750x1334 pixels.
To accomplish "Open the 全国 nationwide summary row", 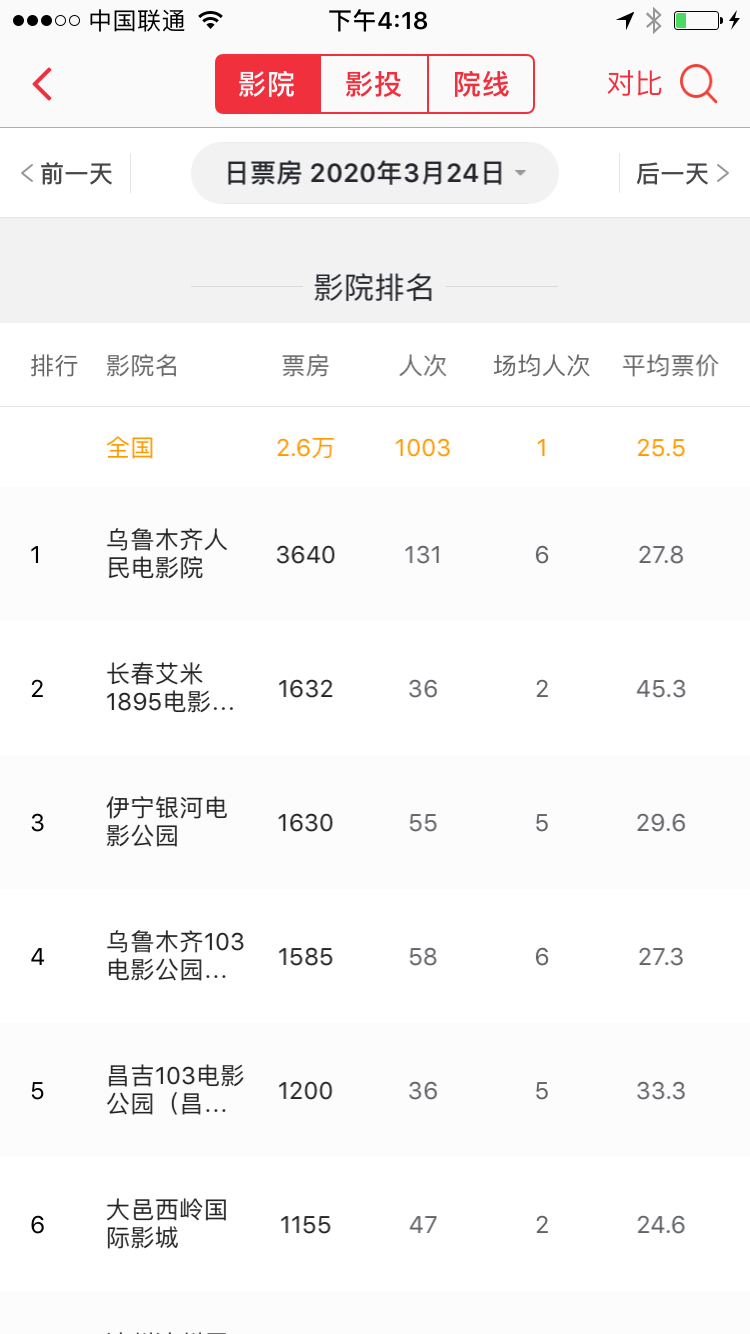I will coord(375,447).
